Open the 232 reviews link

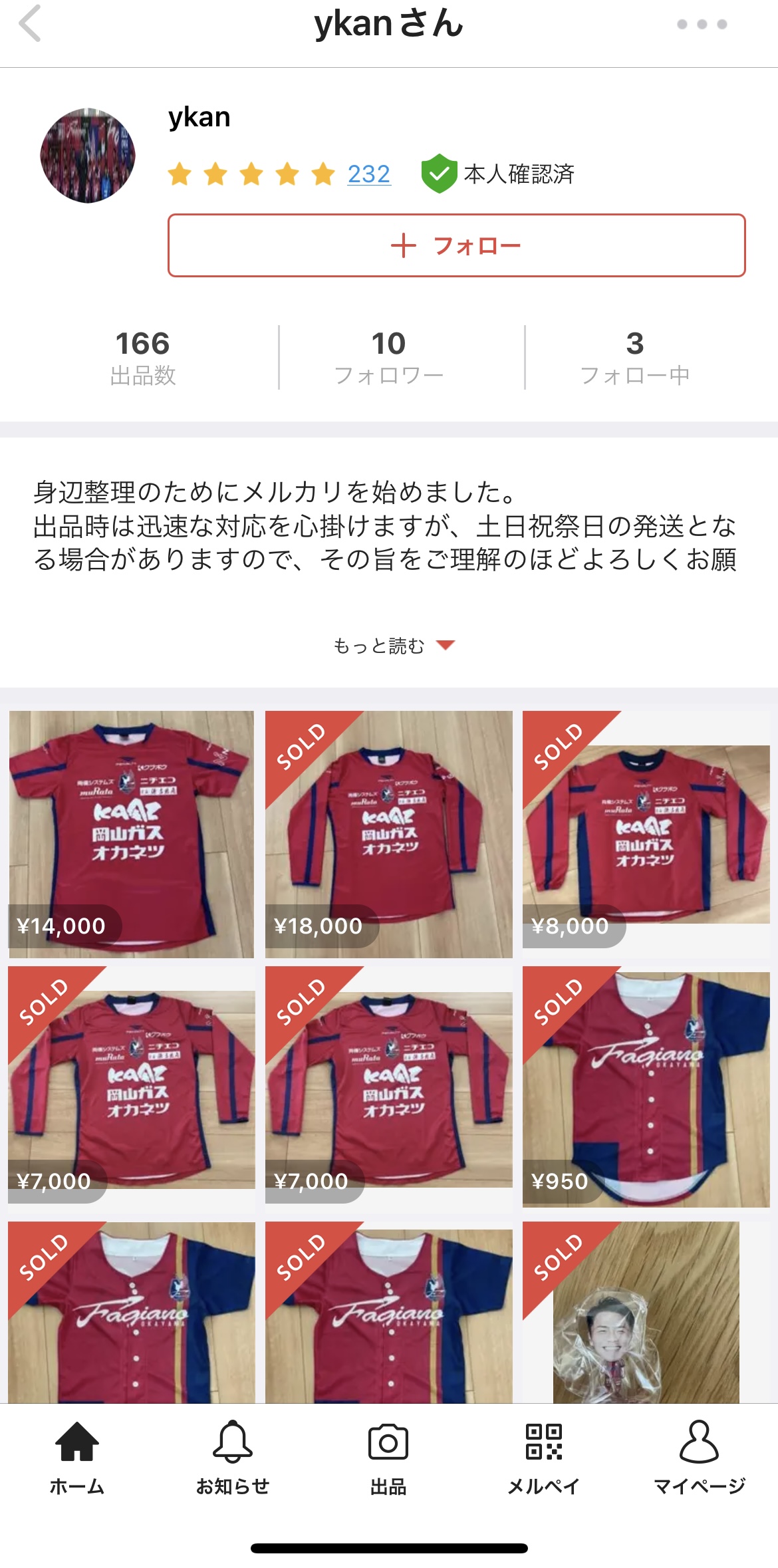coord(368,174)
